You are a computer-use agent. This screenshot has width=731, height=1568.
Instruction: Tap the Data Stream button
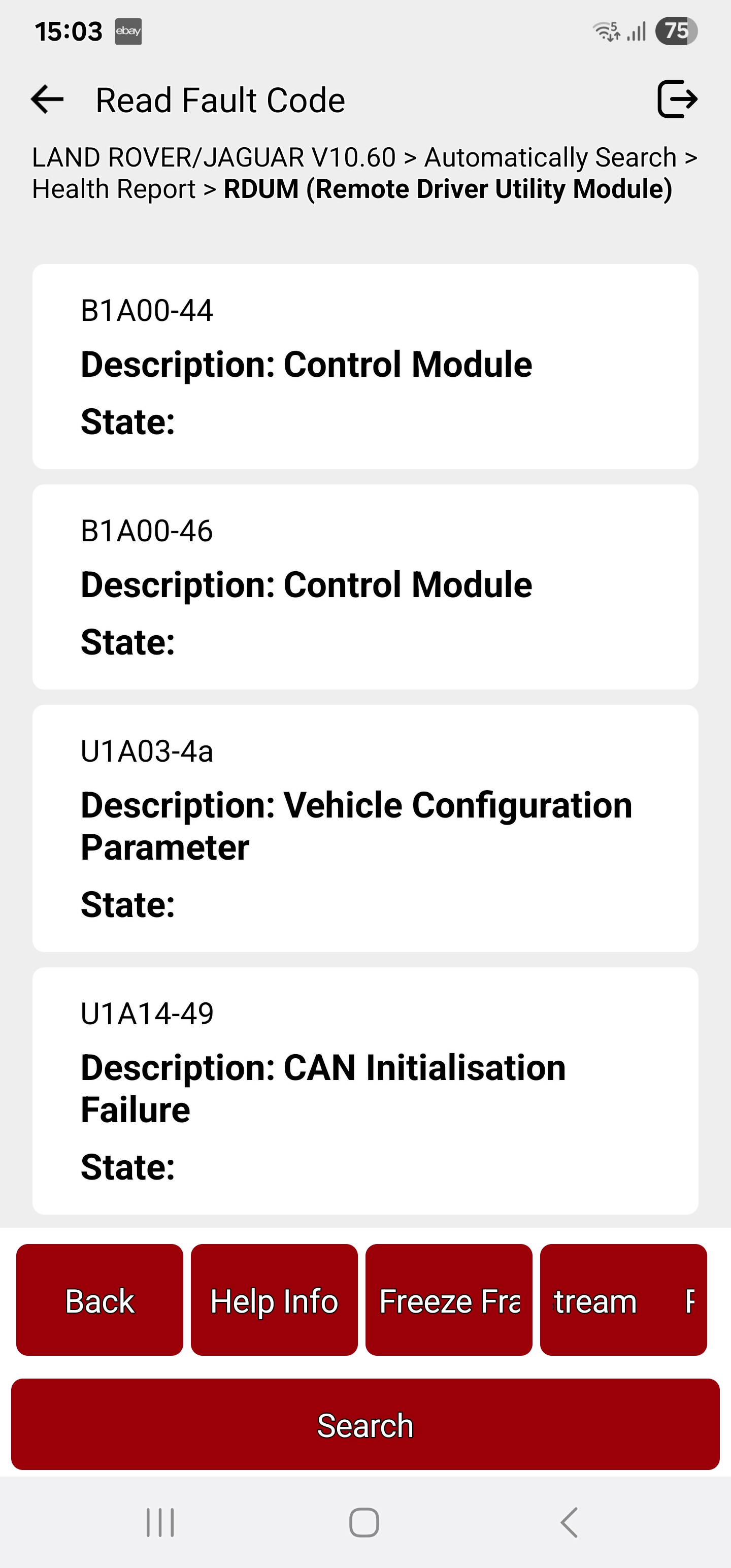pyautogui.click(x=623, y=1299)
